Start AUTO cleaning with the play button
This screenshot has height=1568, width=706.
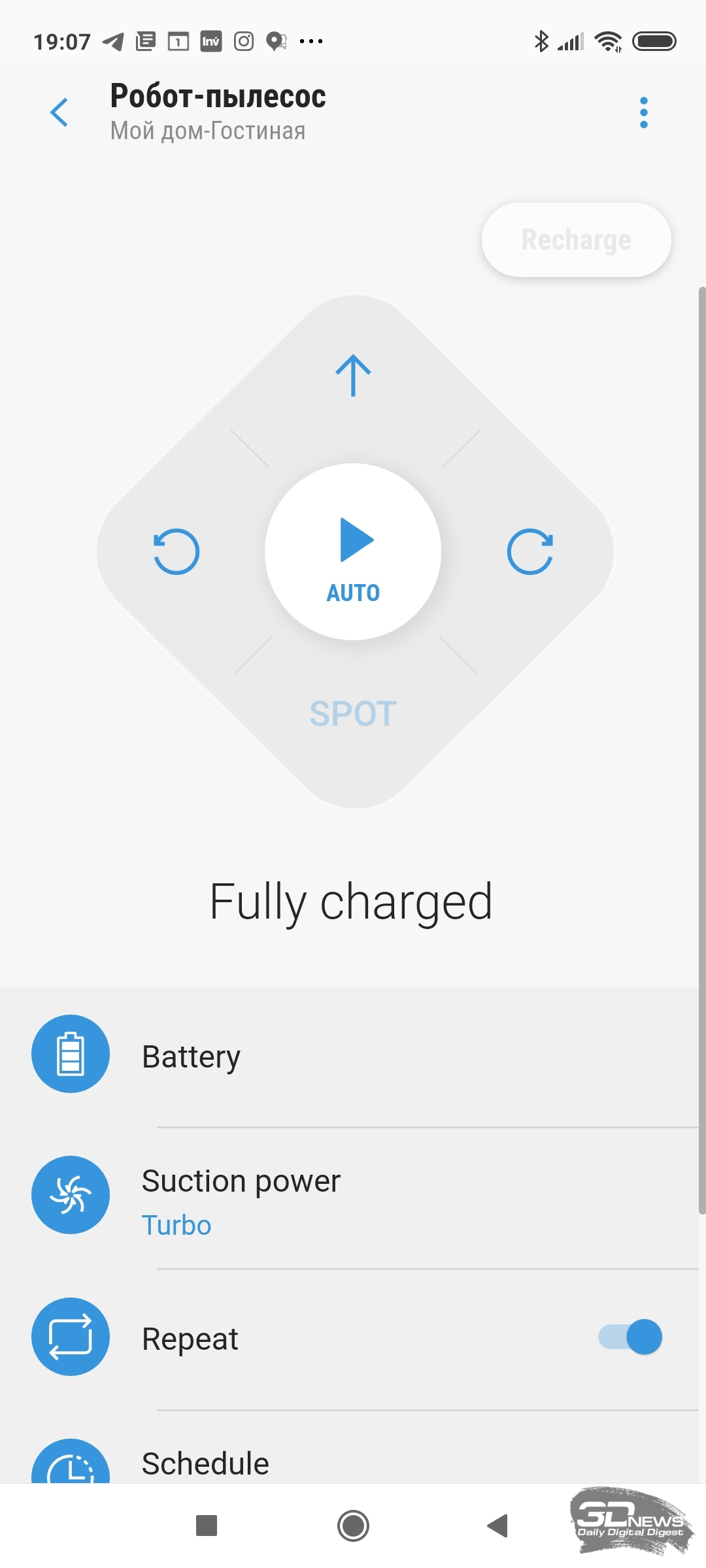[353, 551]
